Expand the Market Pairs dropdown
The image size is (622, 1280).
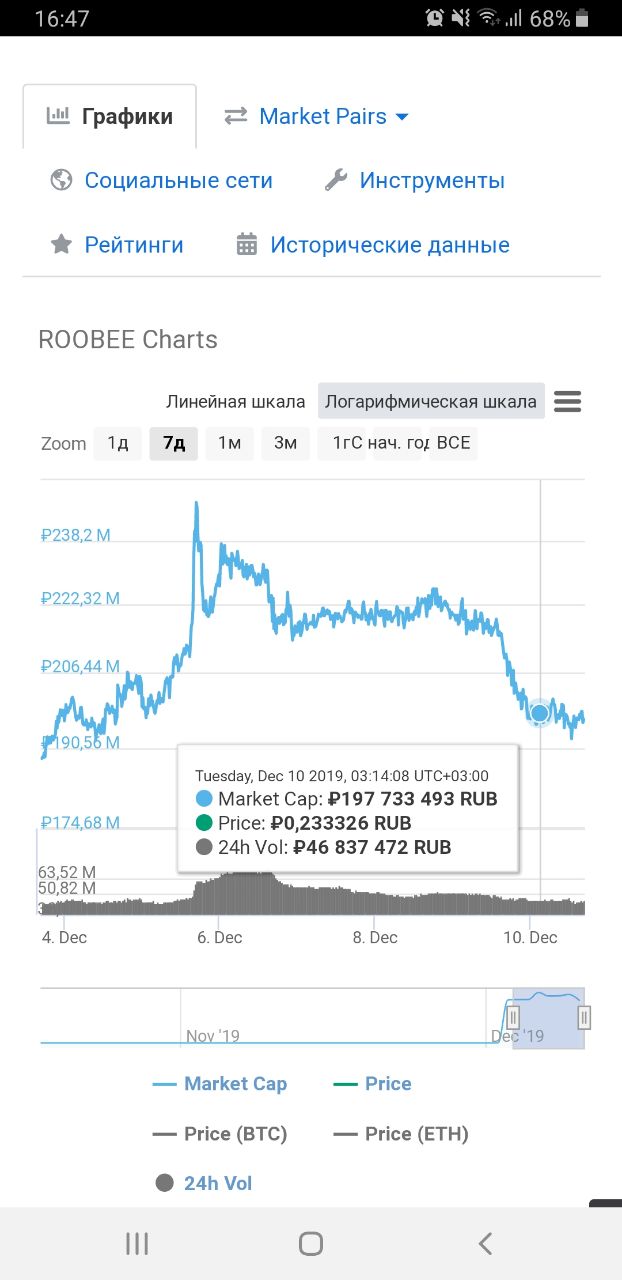tap(318, 116)
